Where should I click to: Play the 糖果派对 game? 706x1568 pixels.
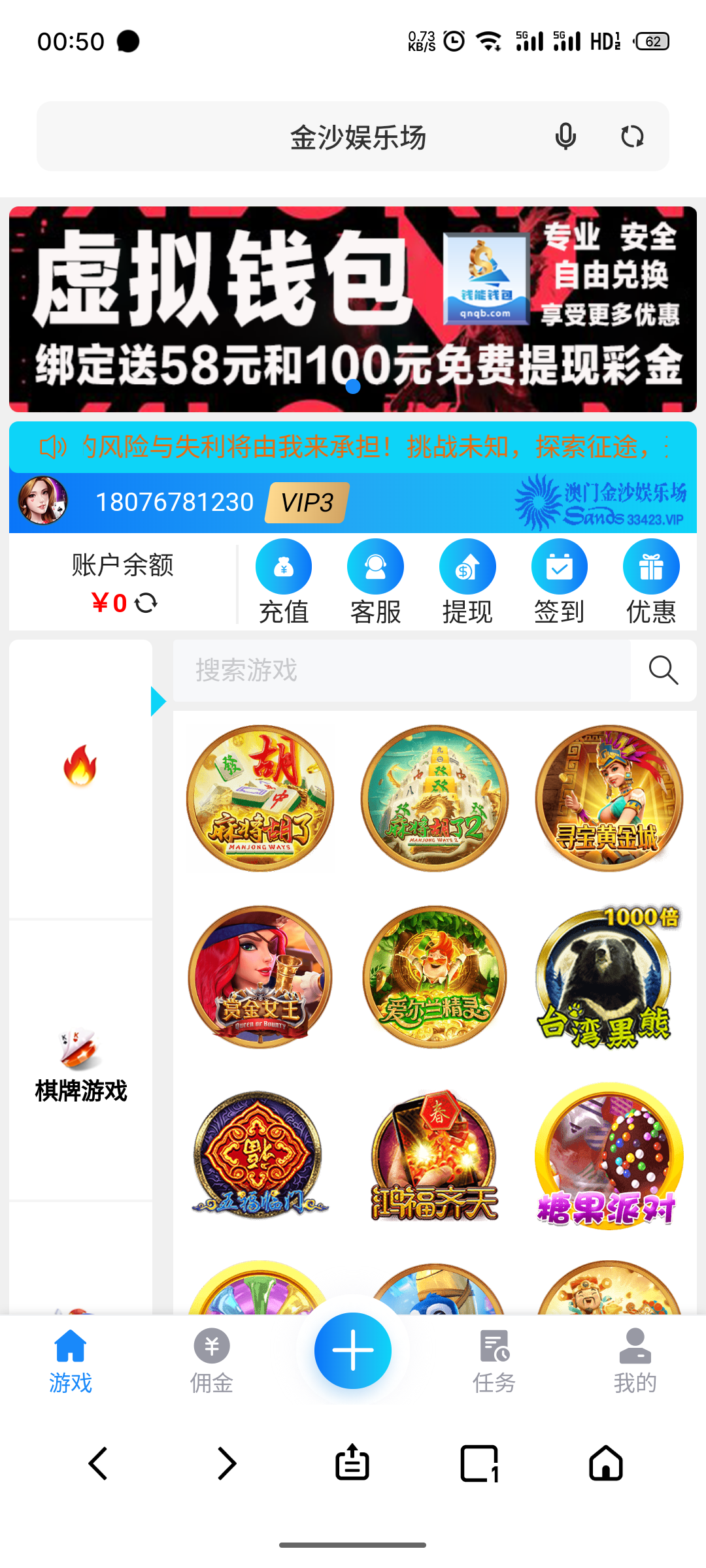tap(608, 1156)
